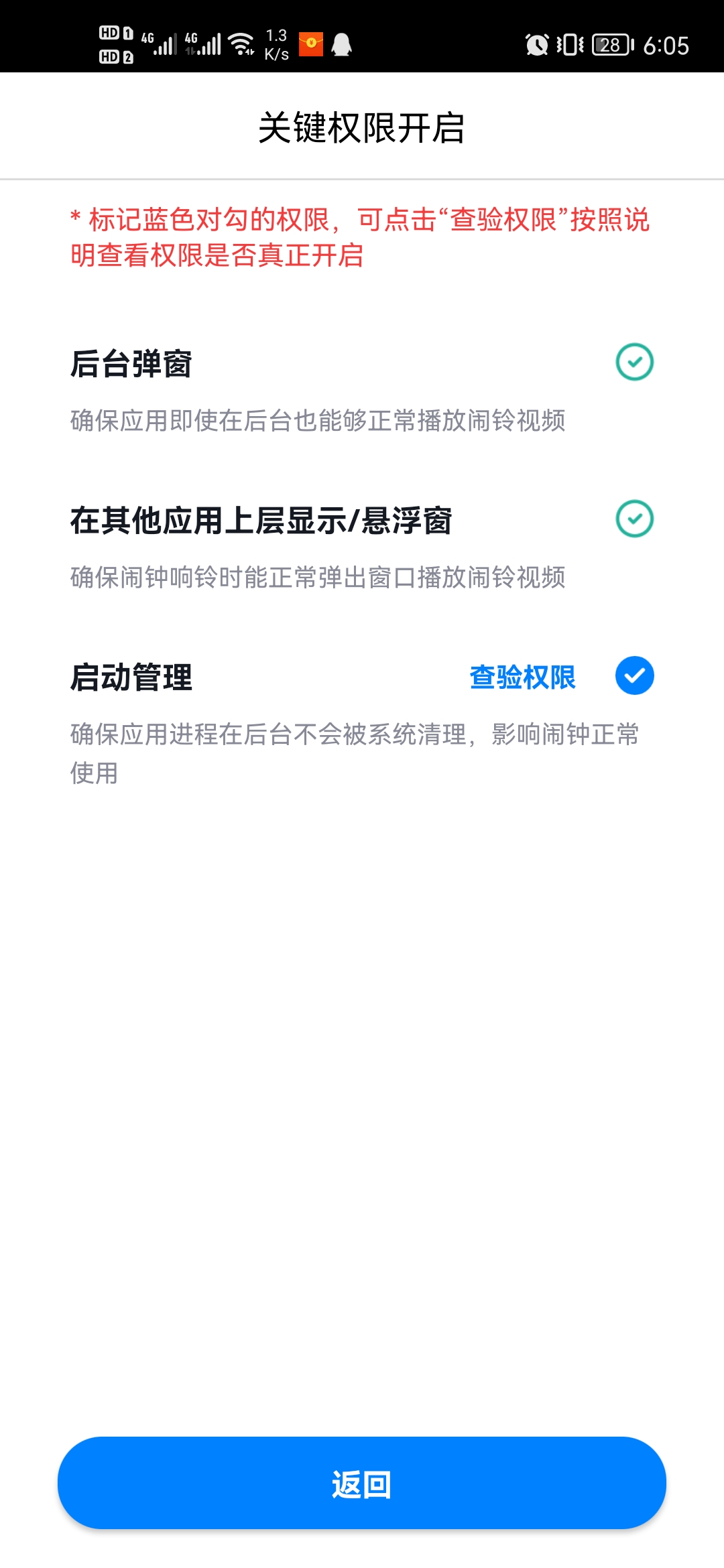Tap the blue checkmark next to 启动管理
The height and width of the screenshot is (1568, 724).
click(x=634, y=675)
